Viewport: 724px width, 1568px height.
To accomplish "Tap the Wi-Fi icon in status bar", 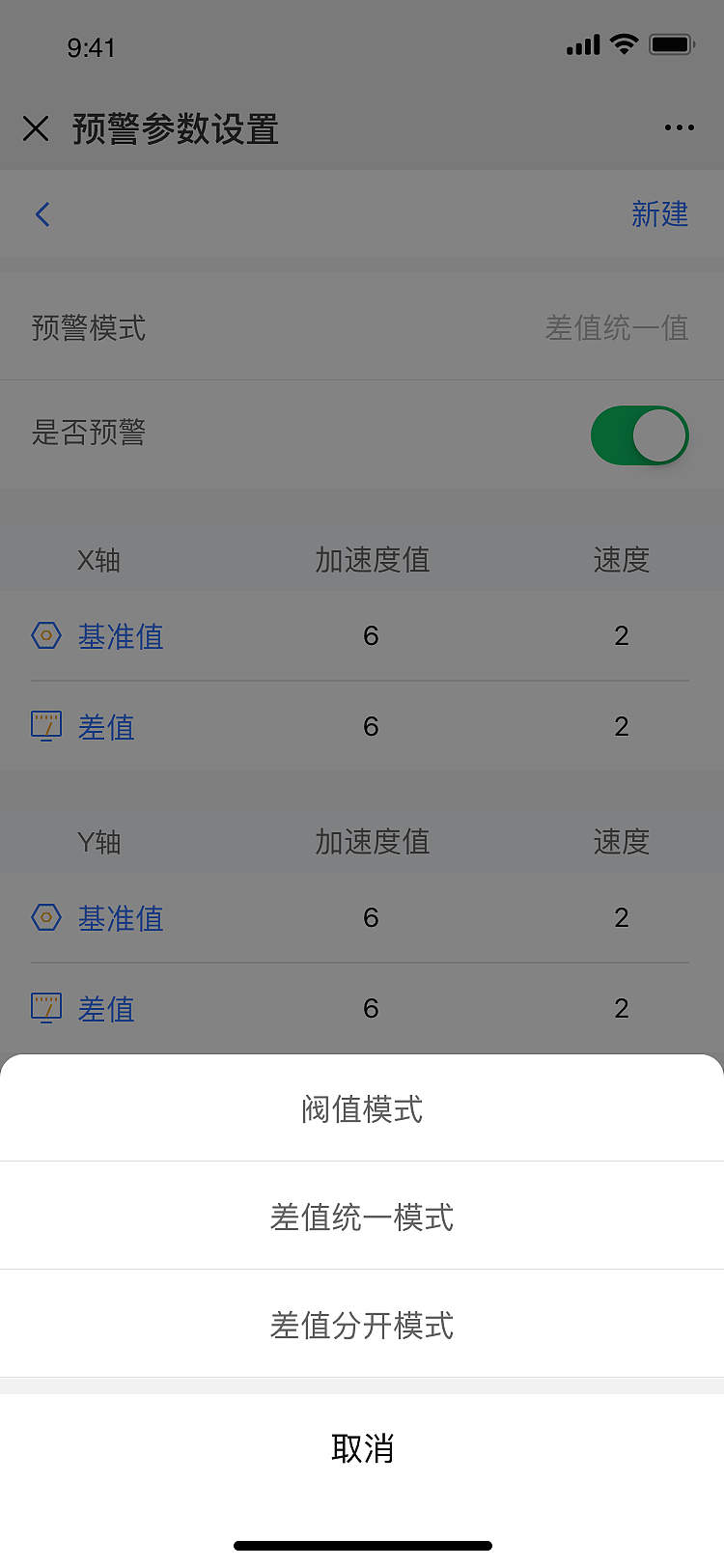I will click(624, 42).
